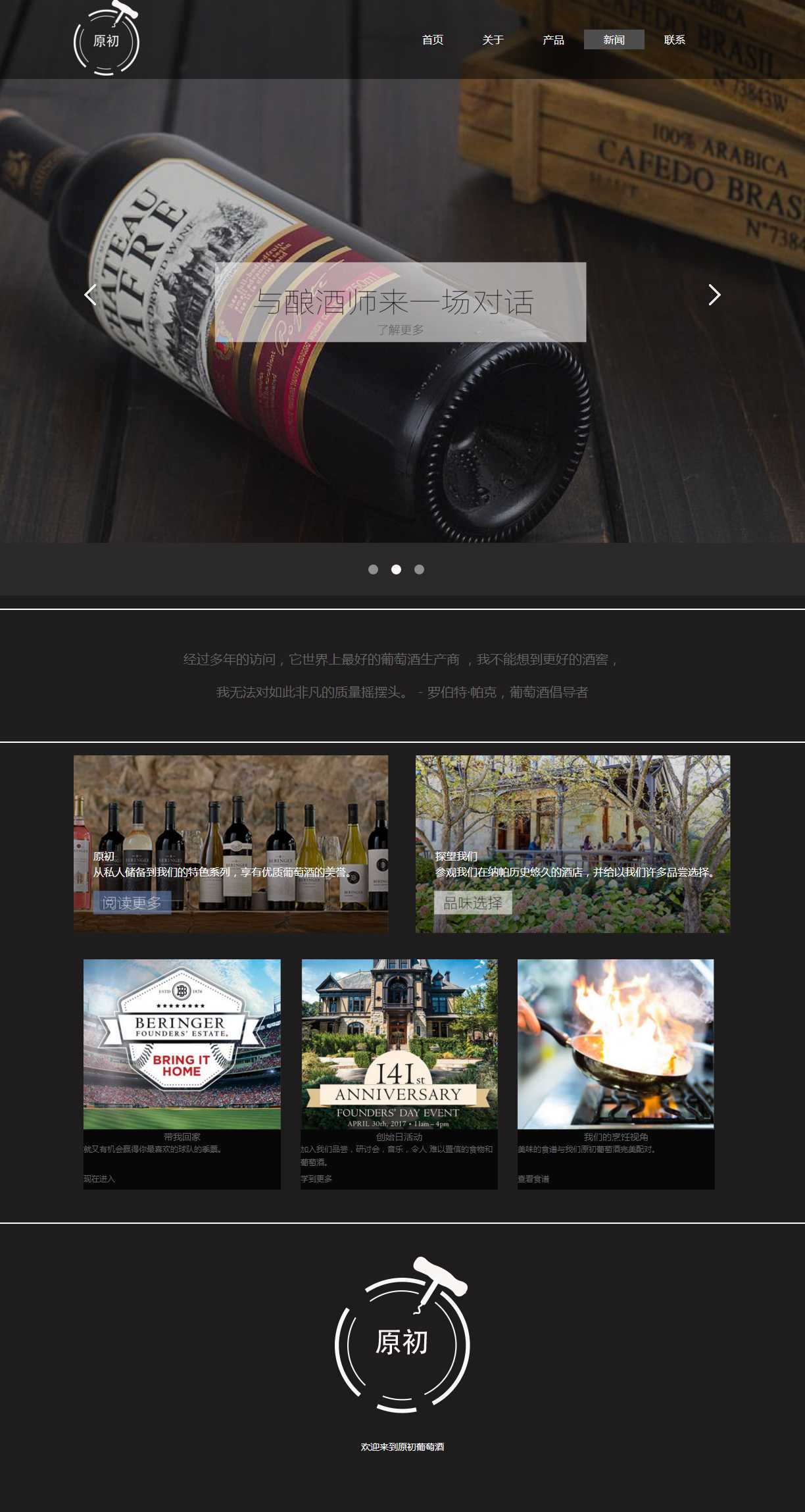
Task: Open the 联系 page
Action: (x=674, y=40)
